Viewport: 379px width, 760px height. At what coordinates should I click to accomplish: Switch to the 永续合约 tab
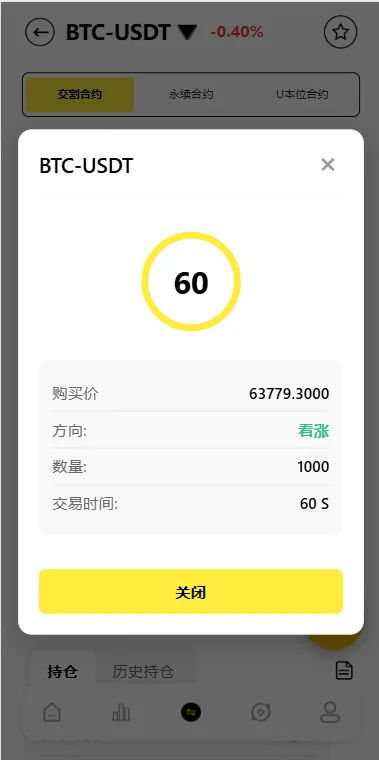[x=191, y=95]
